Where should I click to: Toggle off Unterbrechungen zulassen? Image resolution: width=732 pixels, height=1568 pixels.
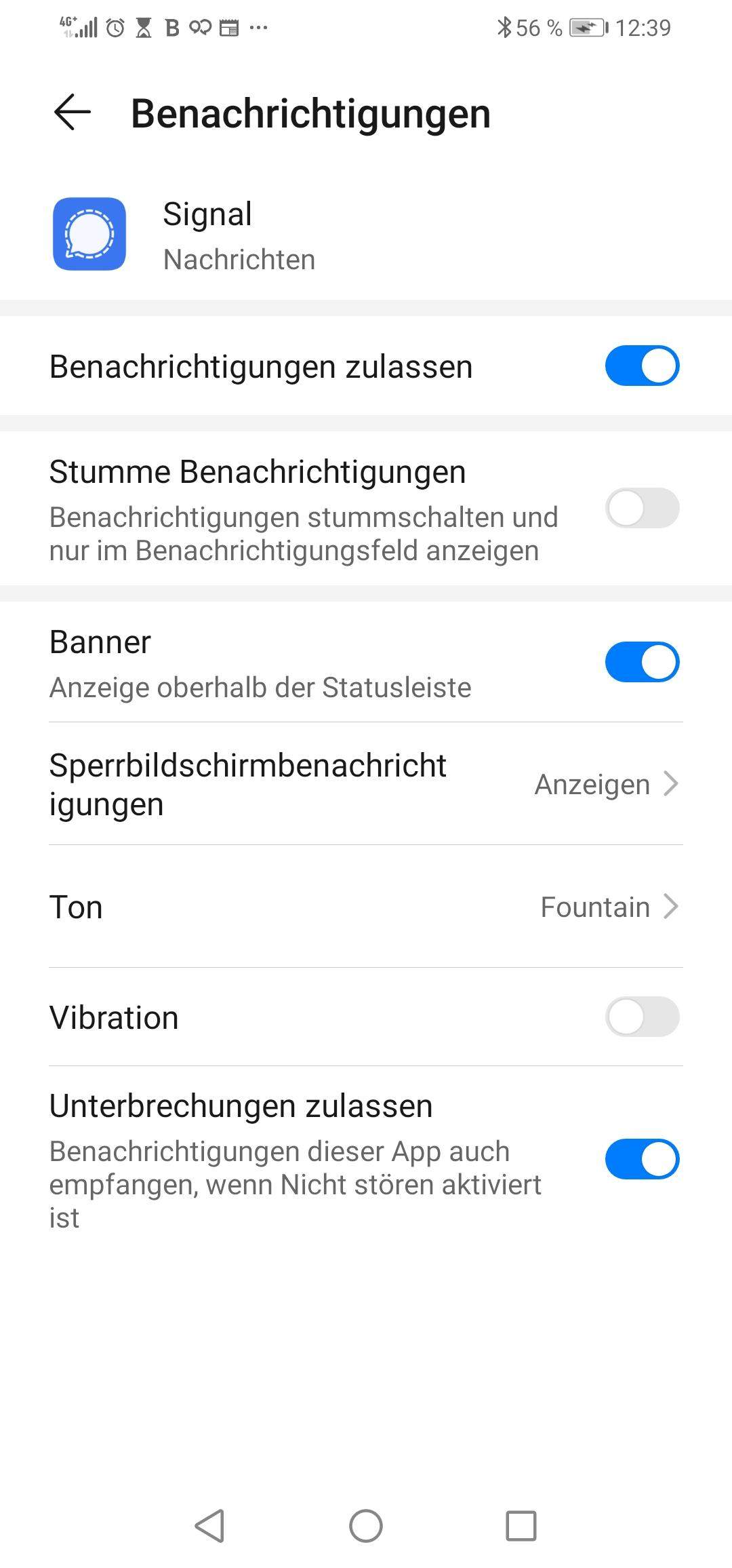(641, 1159)
